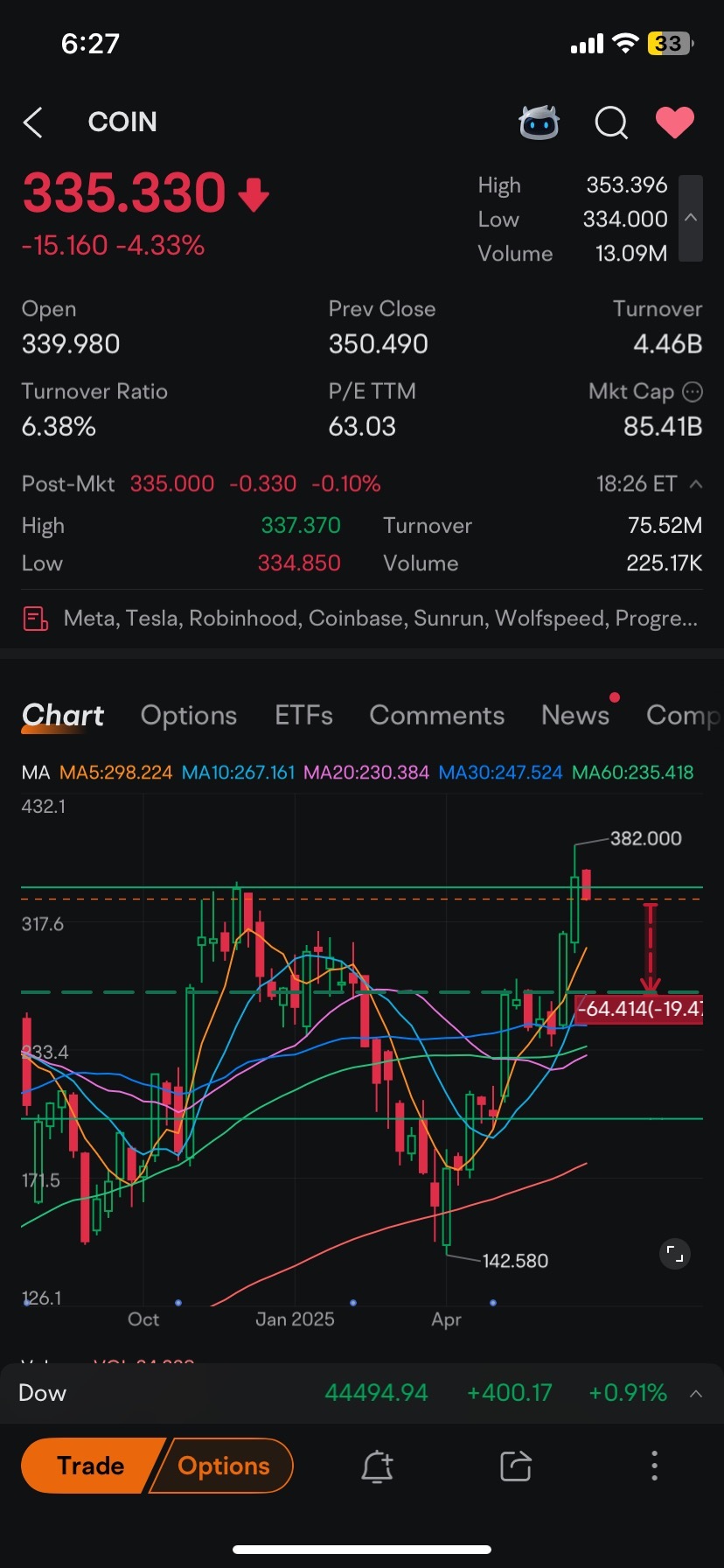
Task: Collapse the Post-Mkt details section
Action: 696,484
